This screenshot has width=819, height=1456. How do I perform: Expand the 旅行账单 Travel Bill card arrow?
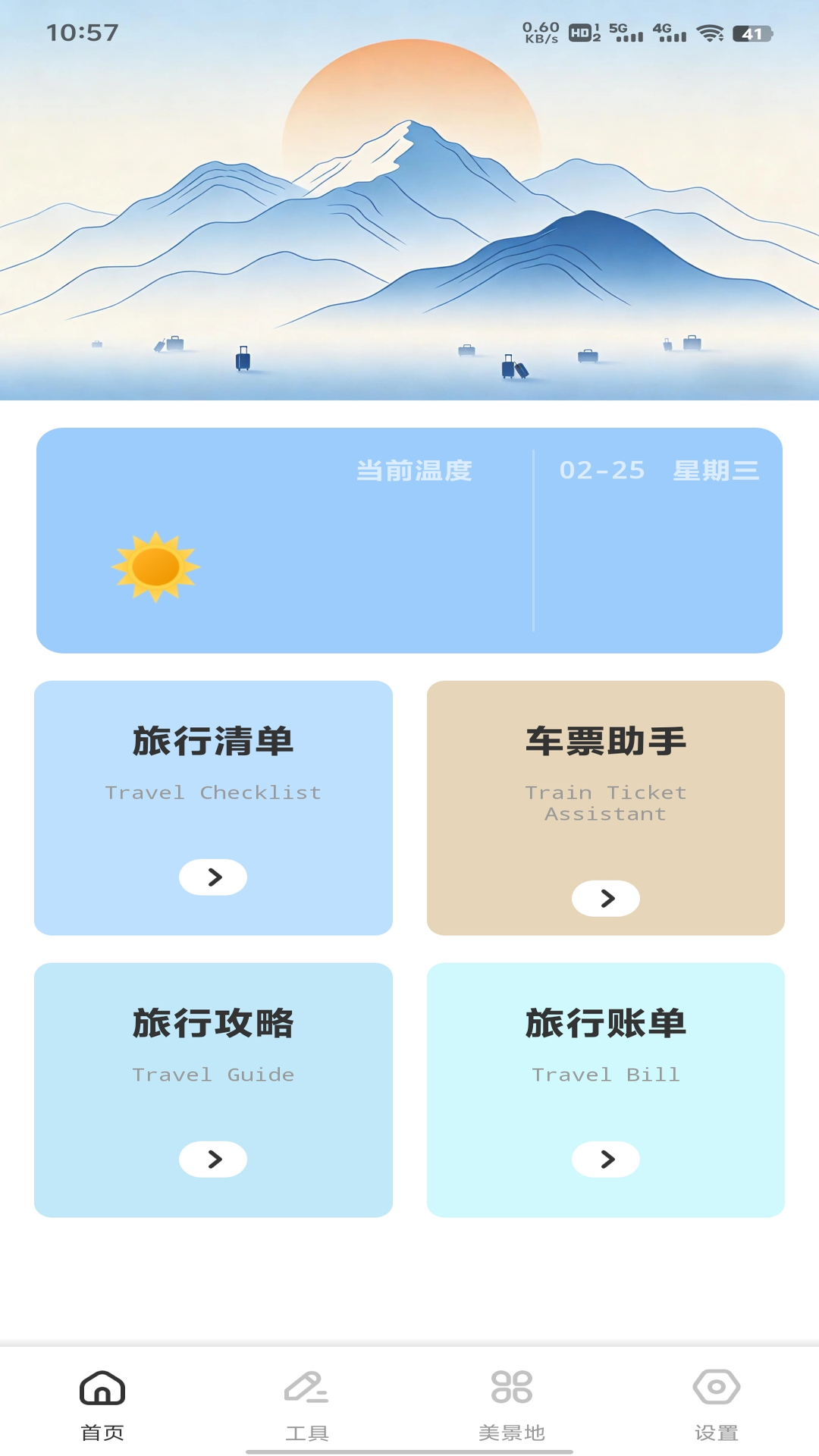606,1159
